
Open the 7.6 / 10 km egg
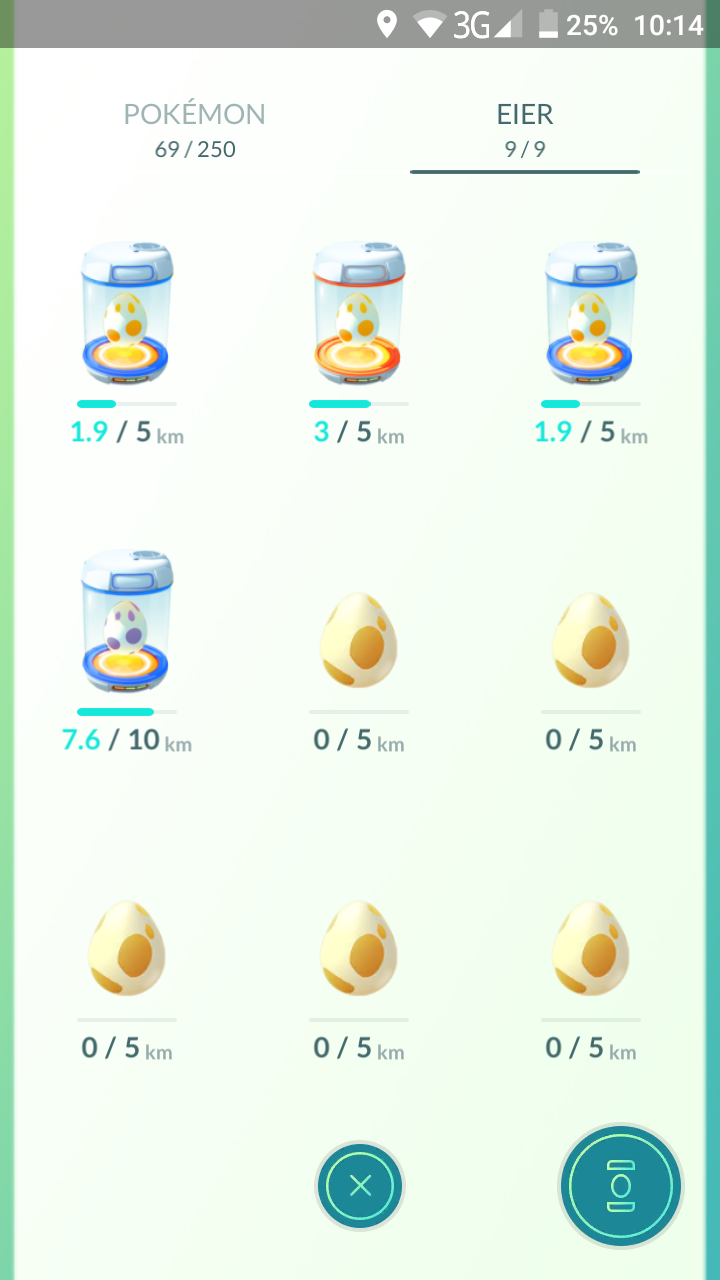tap(127, 650)
